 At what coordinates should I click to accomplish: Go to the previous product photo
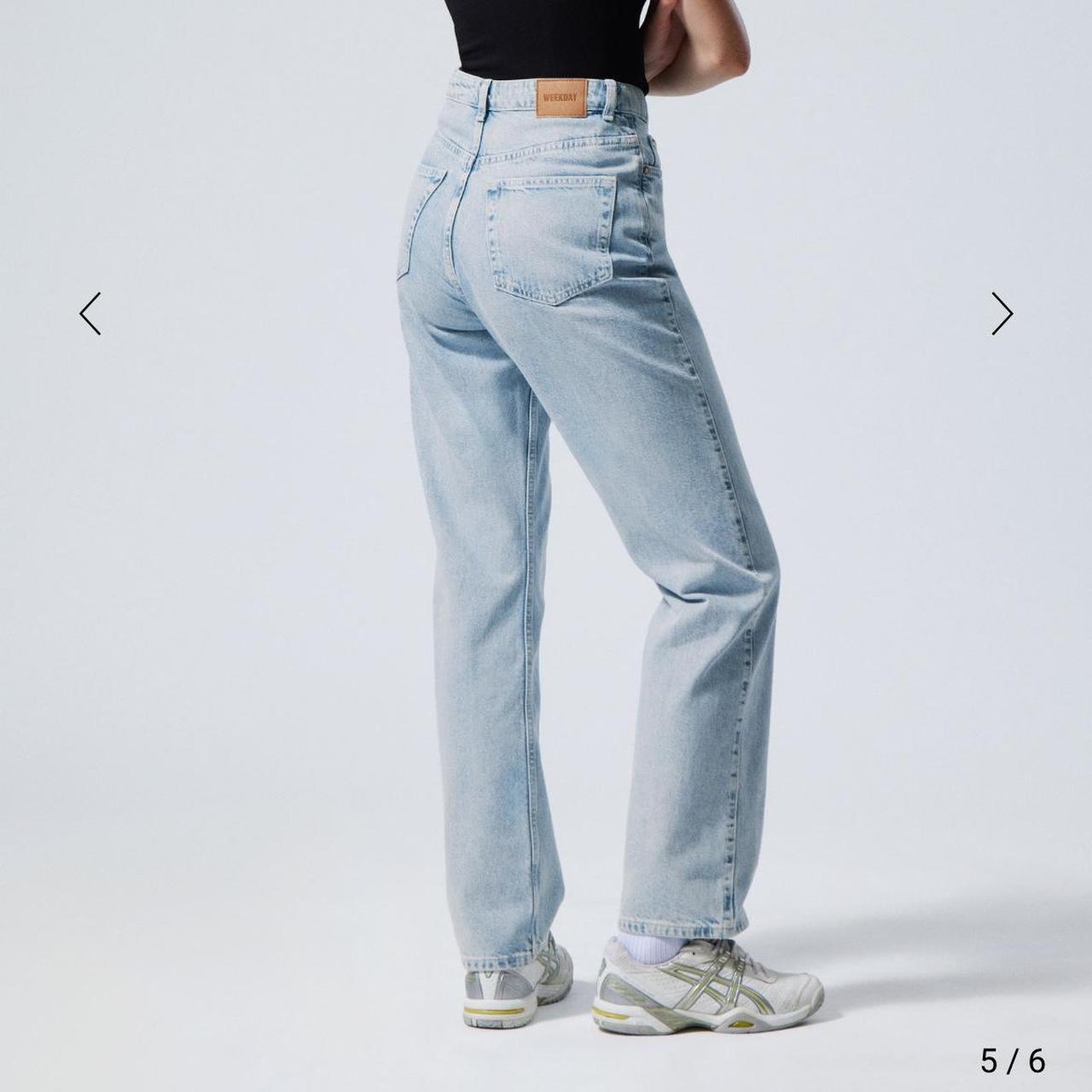coord(90,313)
